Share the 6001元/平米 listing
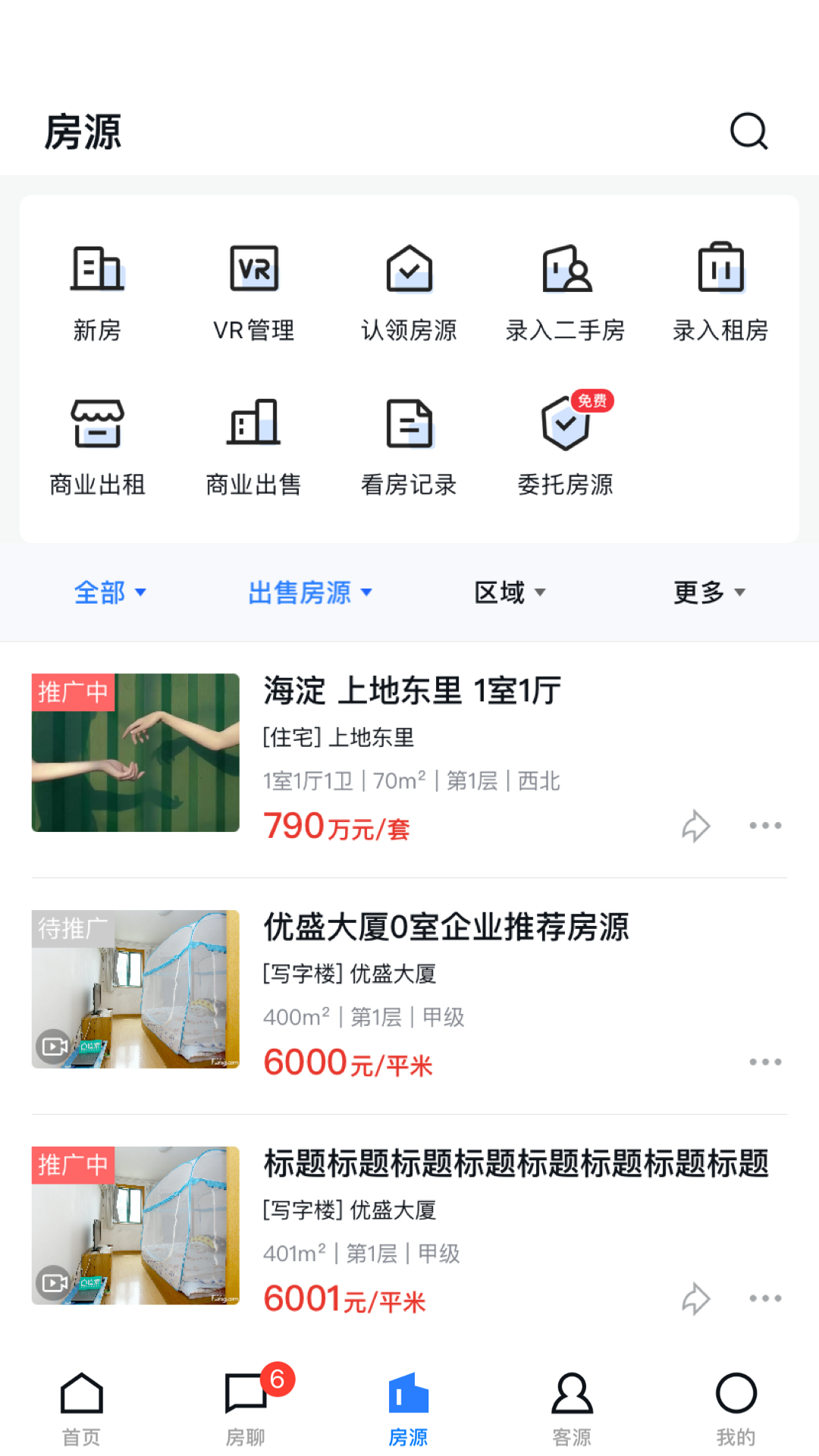 695,1298
